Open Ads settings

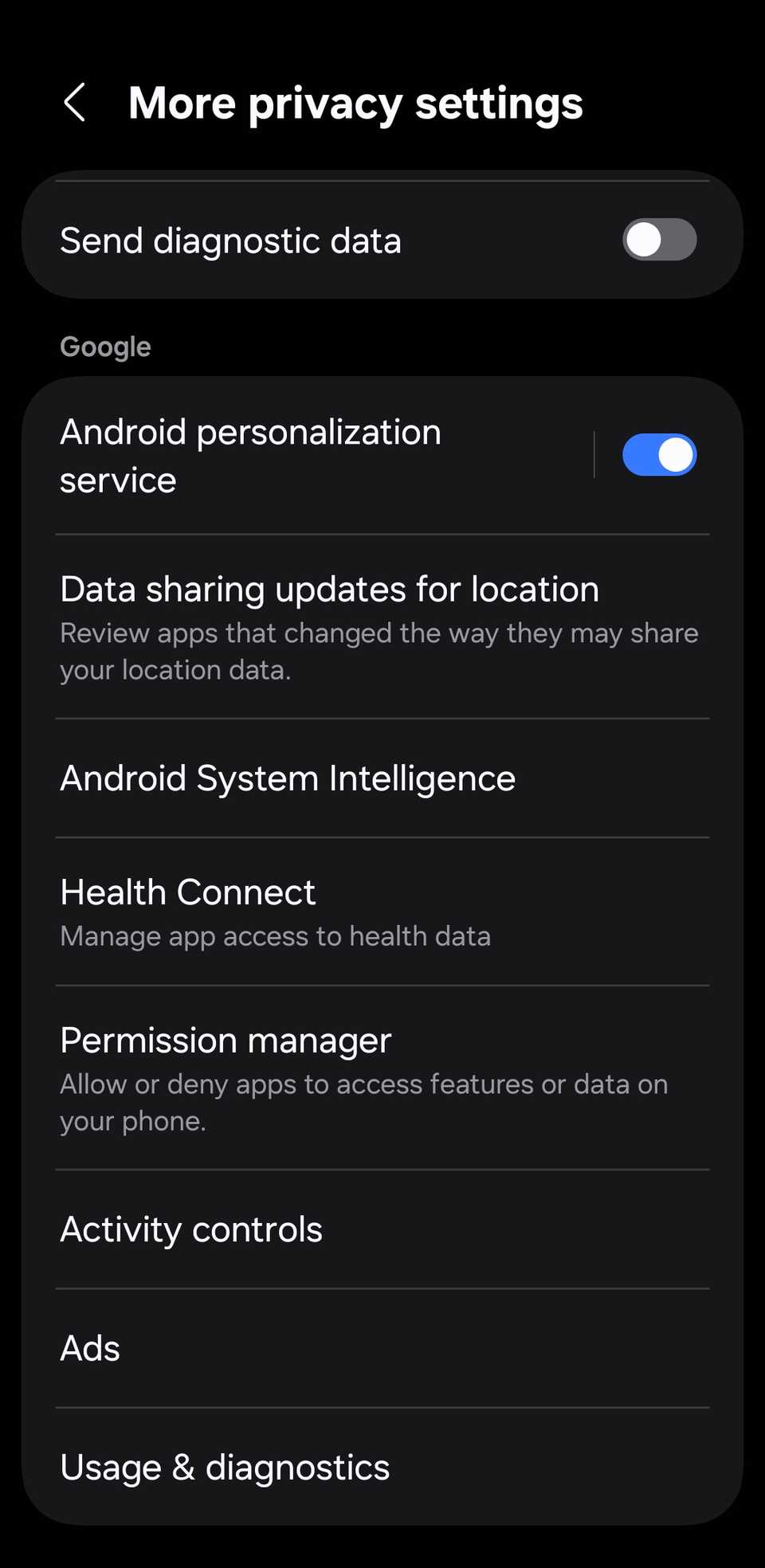(381, 1348)
